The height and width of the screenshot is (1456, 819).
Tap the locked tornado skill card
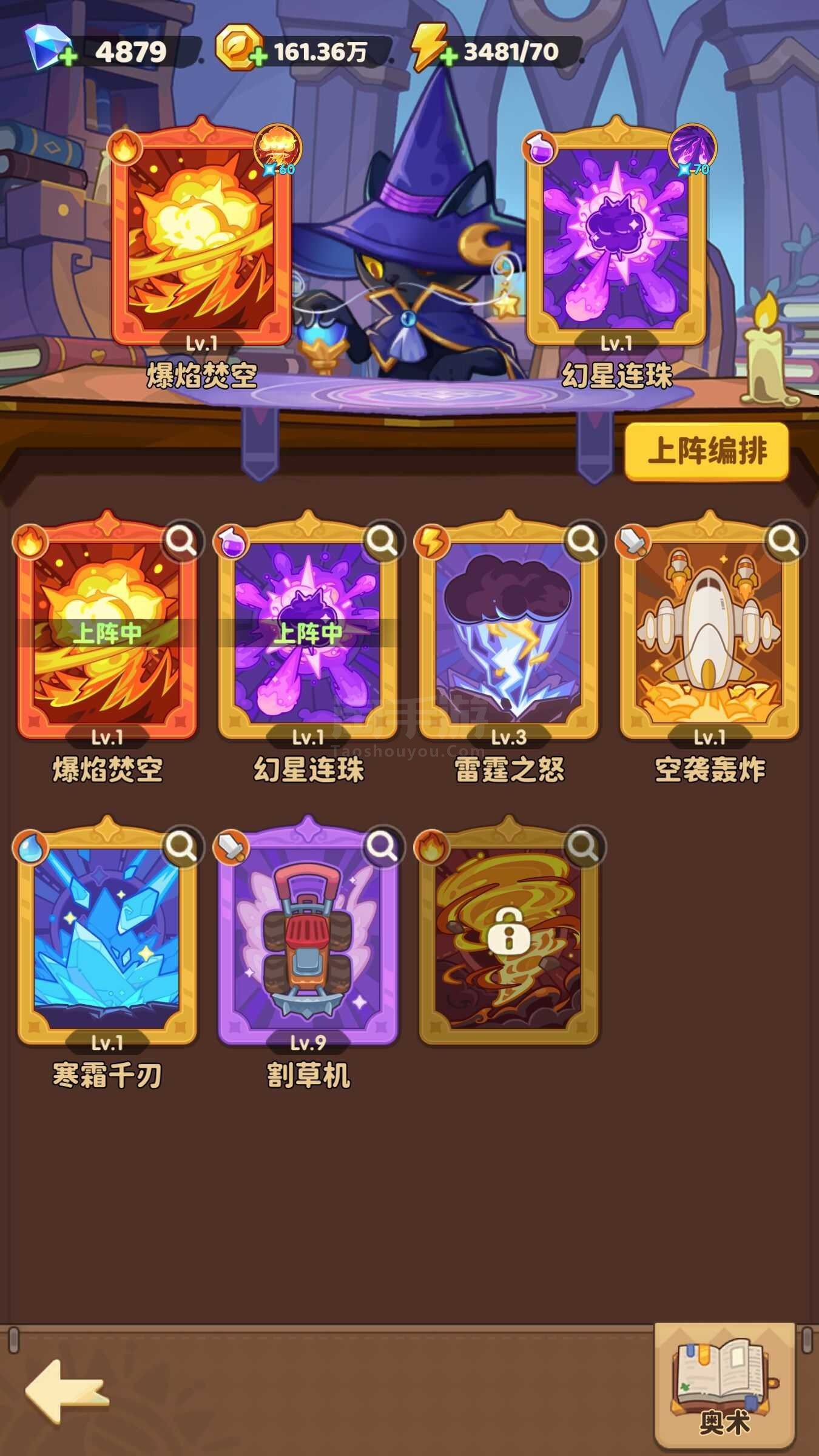tap(509, 937)
